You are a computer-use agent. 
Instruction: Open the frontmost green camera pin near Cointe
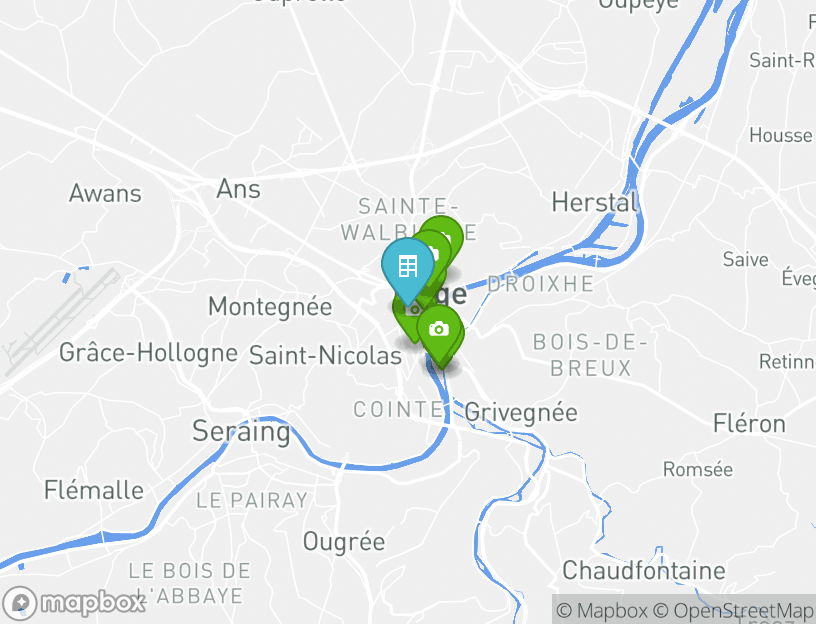tap(438, 329)
